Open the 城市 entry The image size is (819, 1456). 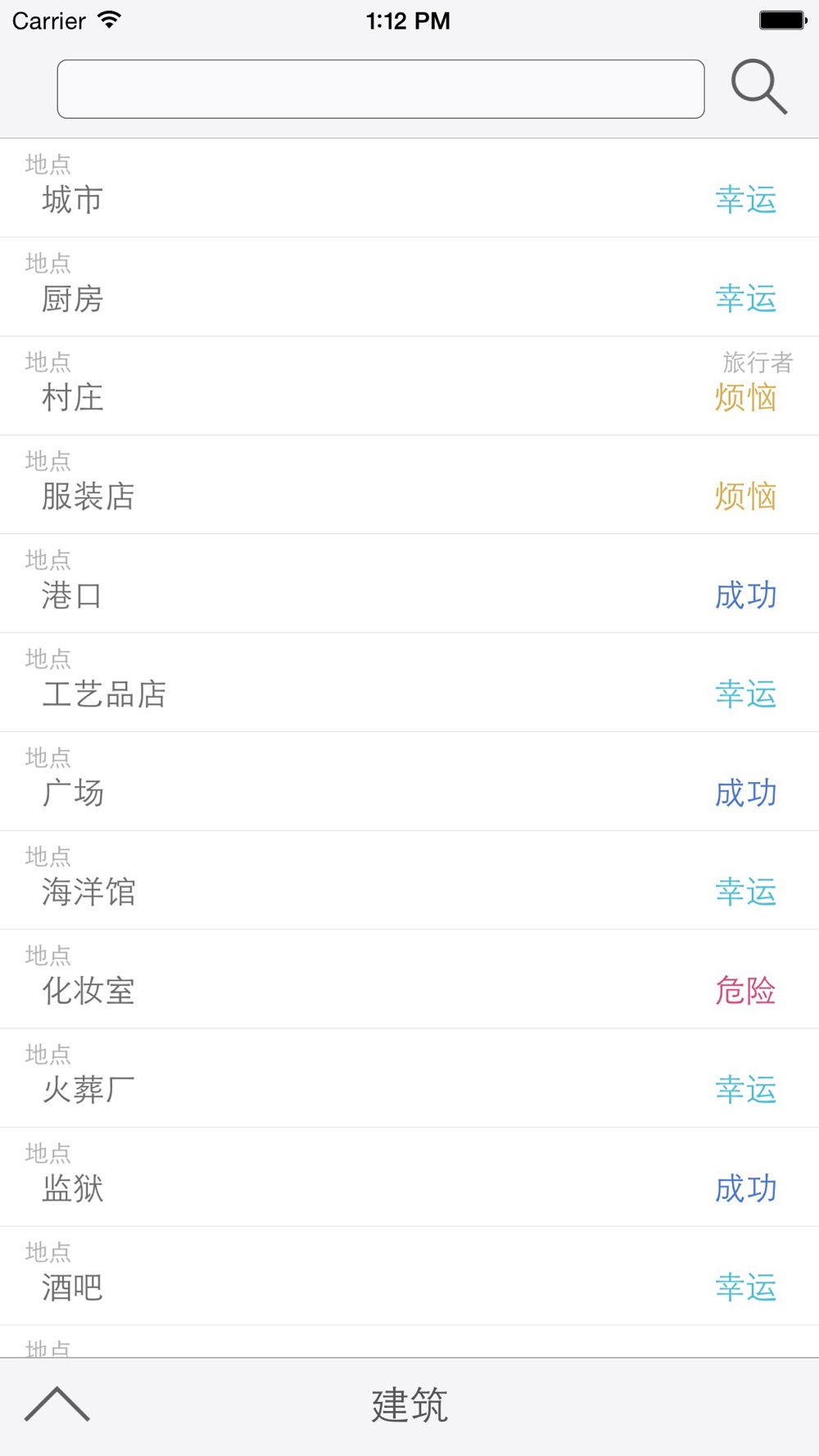point(409,188)
